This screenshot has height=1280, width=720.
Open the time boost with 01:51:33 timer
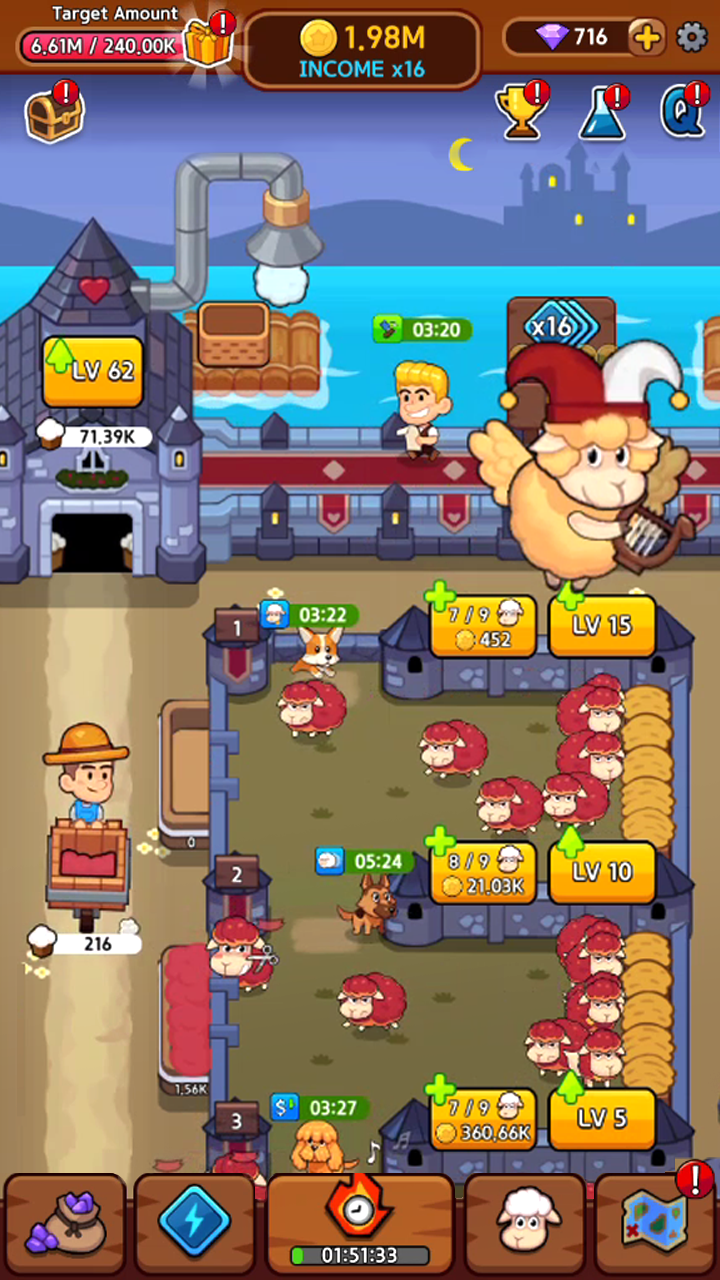point(360,1222)
